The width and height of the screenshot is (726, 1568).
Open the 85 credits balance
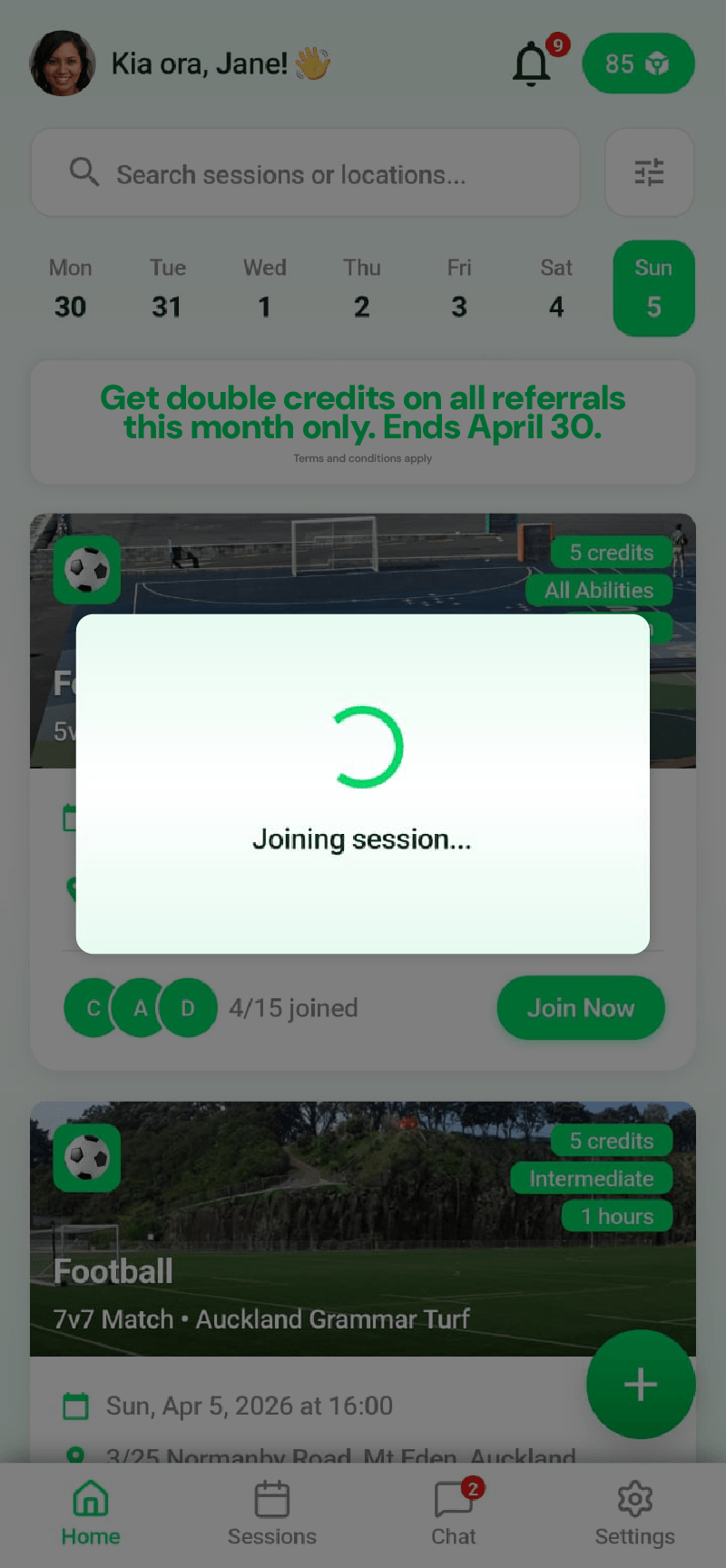tap(638, 64)
